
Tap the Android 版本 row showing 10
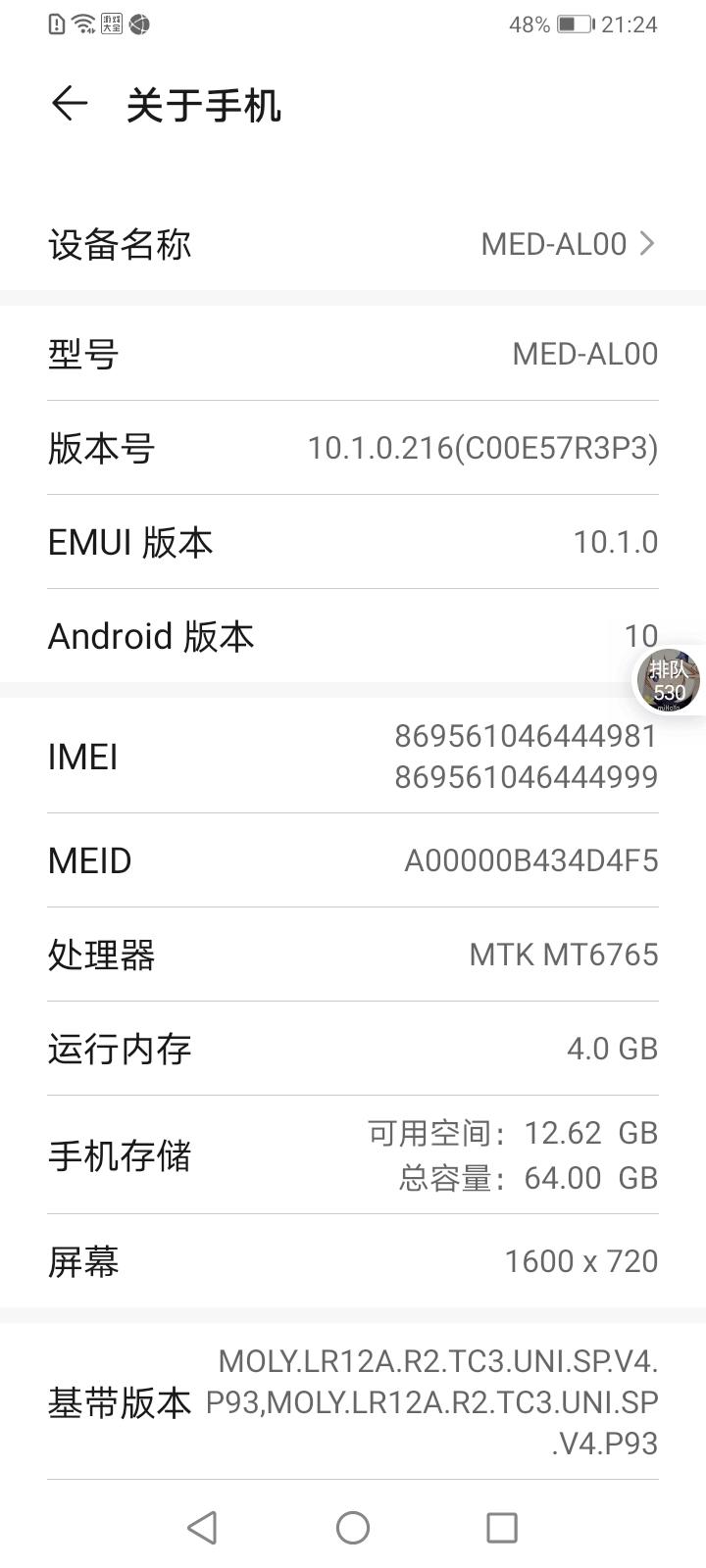coord(353,637)
